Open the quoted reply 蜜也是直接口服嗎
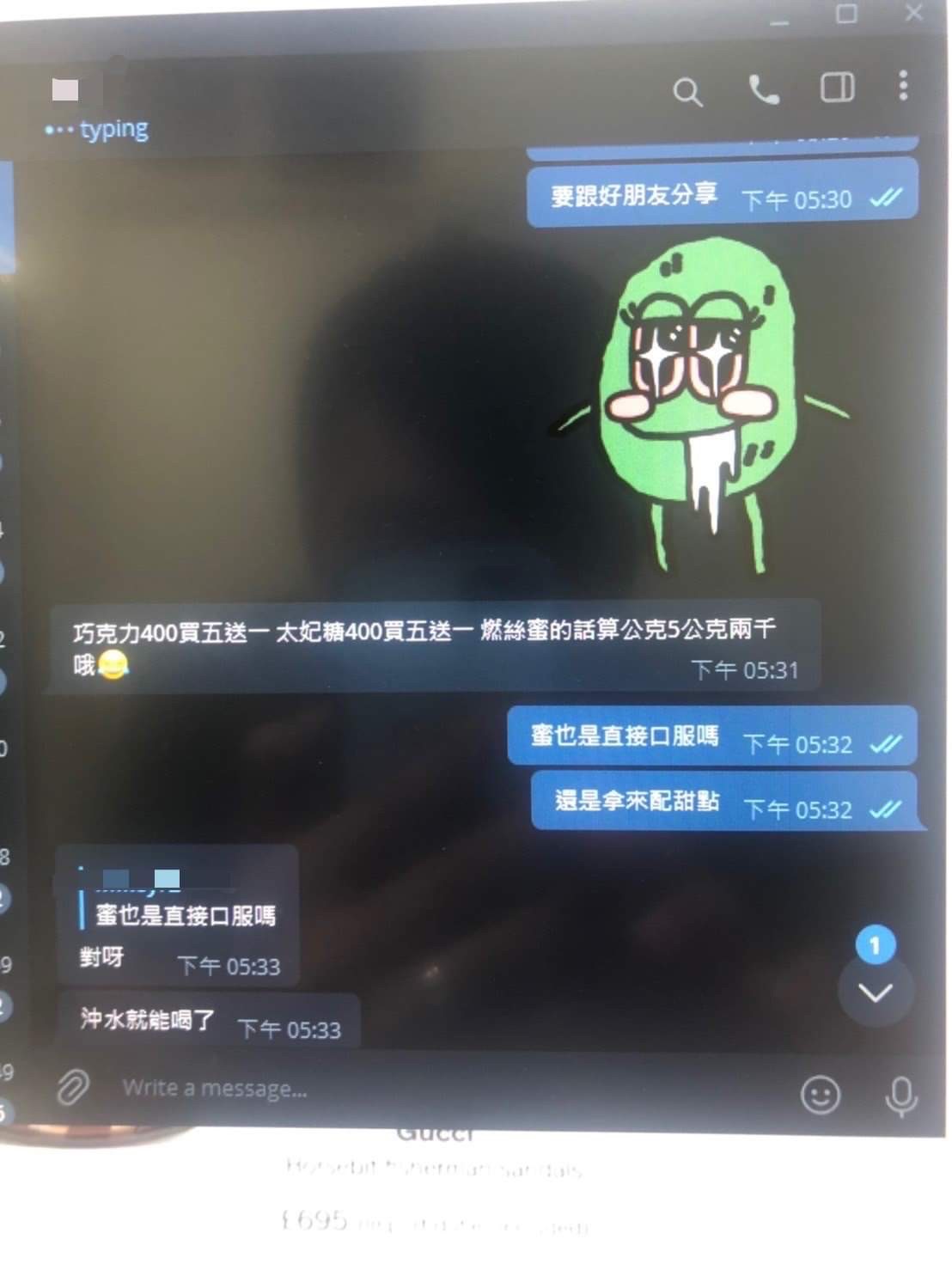 click(185, 914)
